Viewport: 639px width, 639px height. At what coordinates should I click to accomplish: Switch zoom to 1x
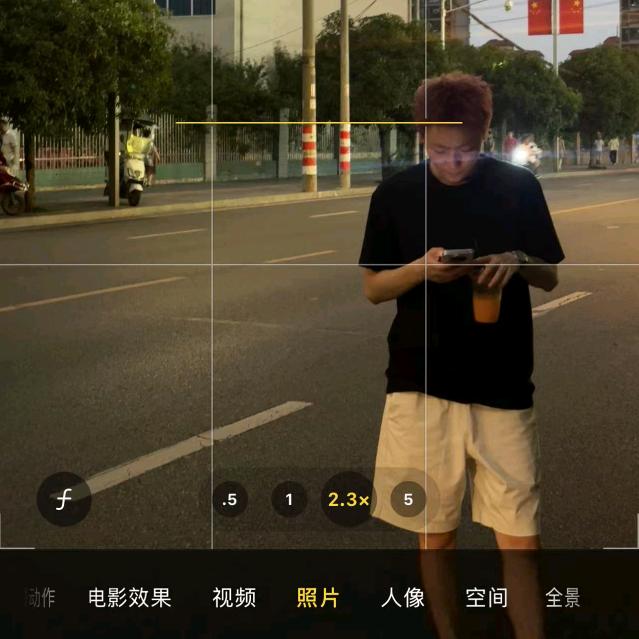tap(289, 499)
